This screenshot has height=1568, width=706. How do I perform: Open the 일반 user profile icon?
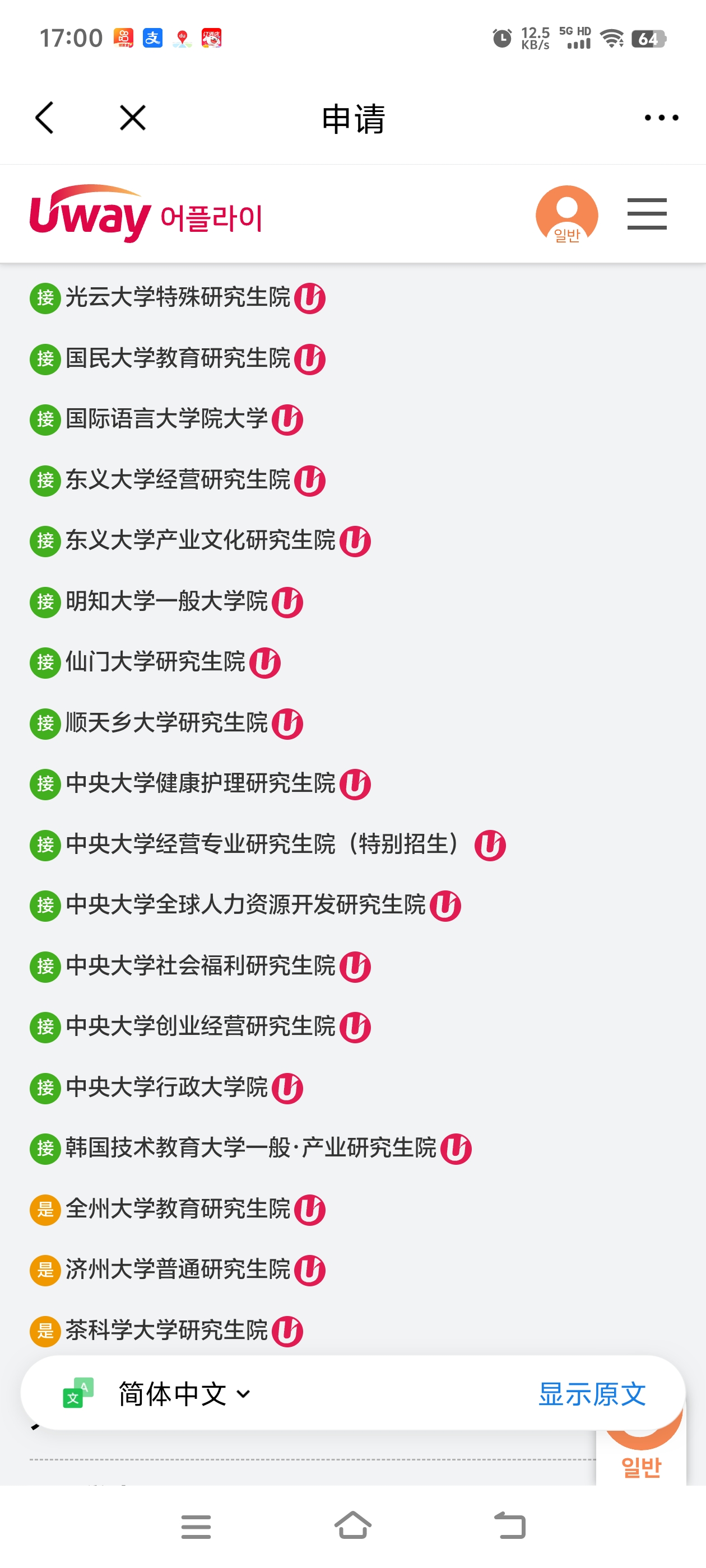(566, 214)
